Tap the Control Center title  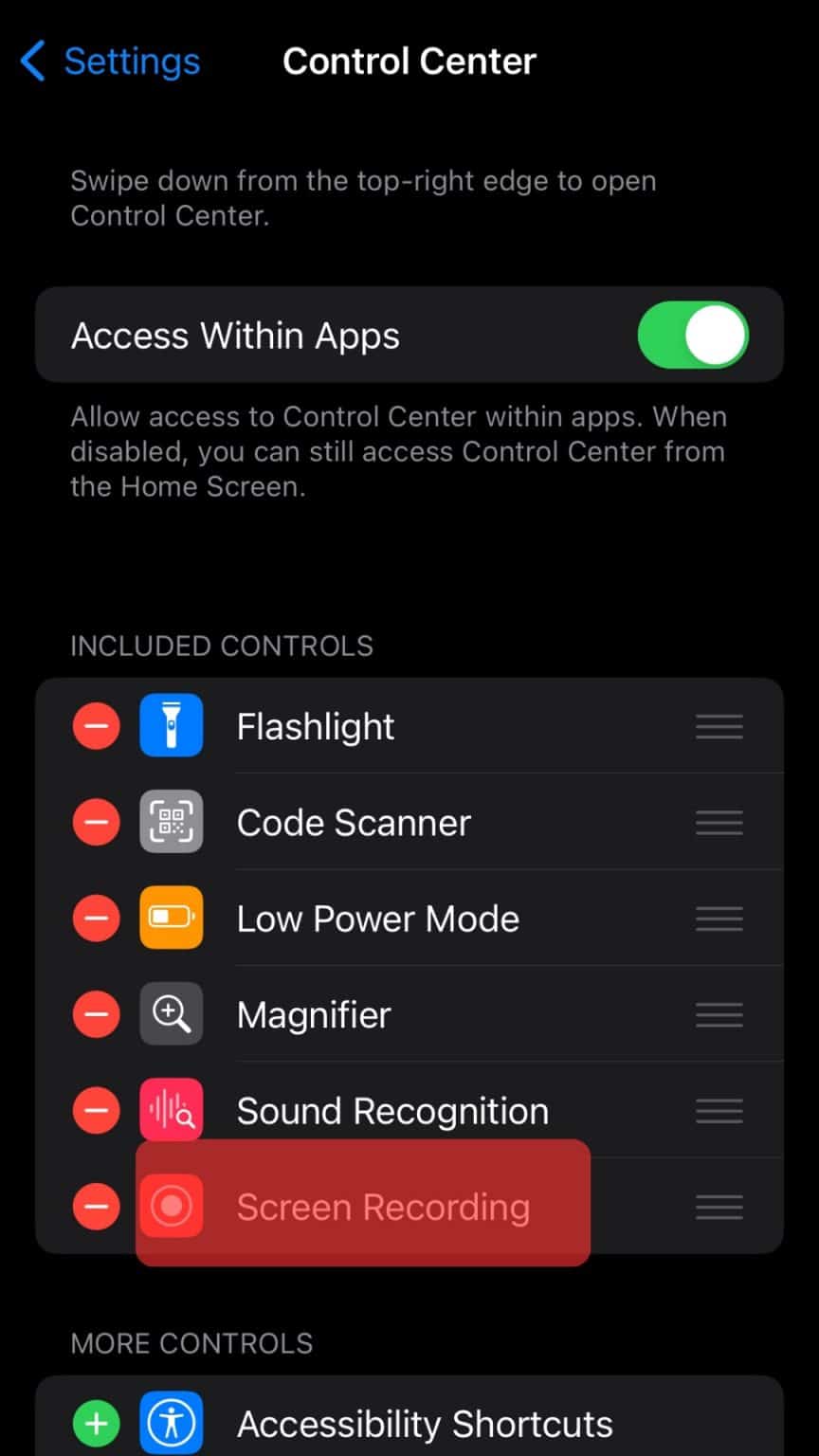click(x=409, y=61)
